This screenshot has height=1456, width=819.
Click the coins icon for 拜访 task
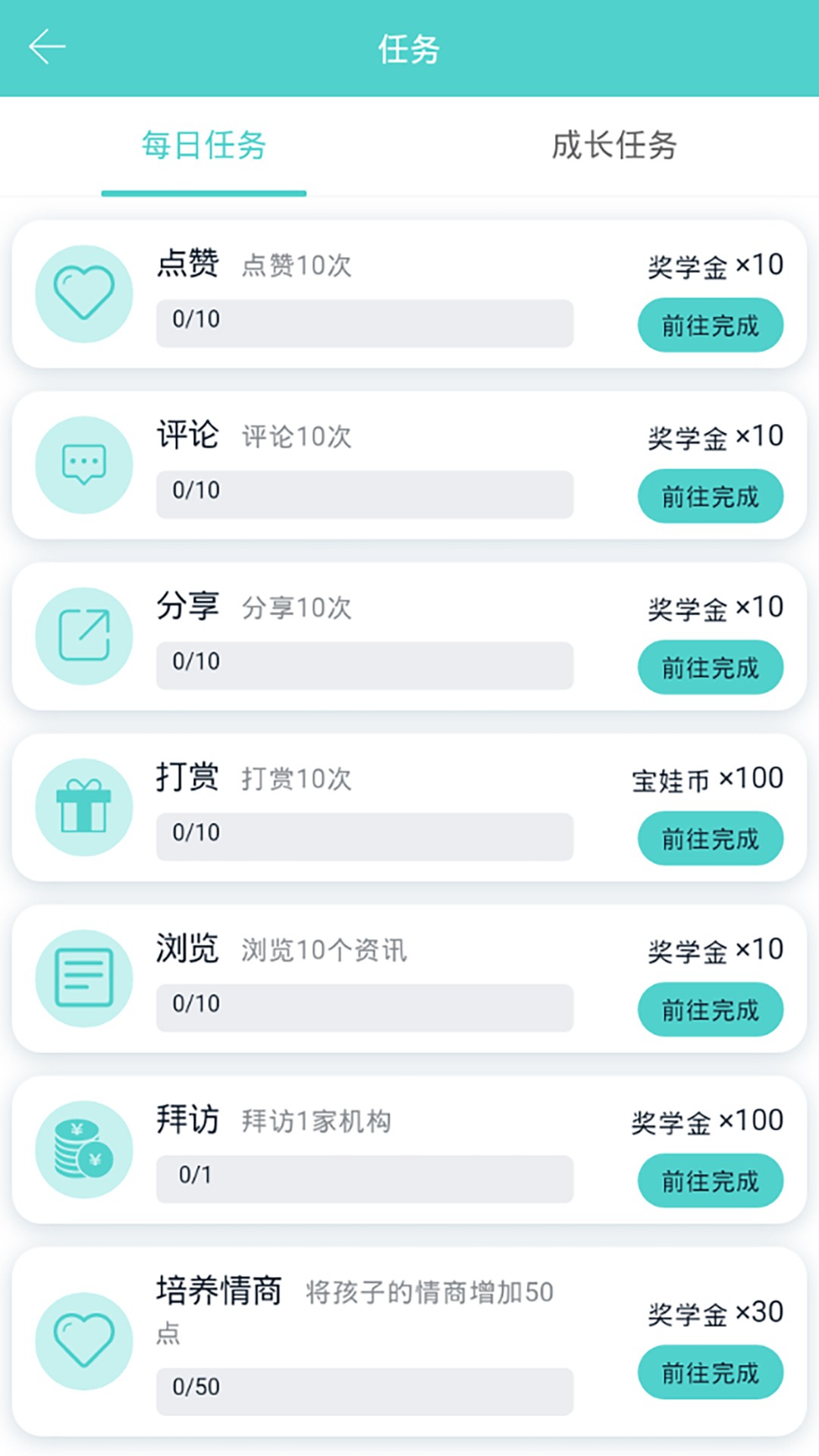point(83,1150)
